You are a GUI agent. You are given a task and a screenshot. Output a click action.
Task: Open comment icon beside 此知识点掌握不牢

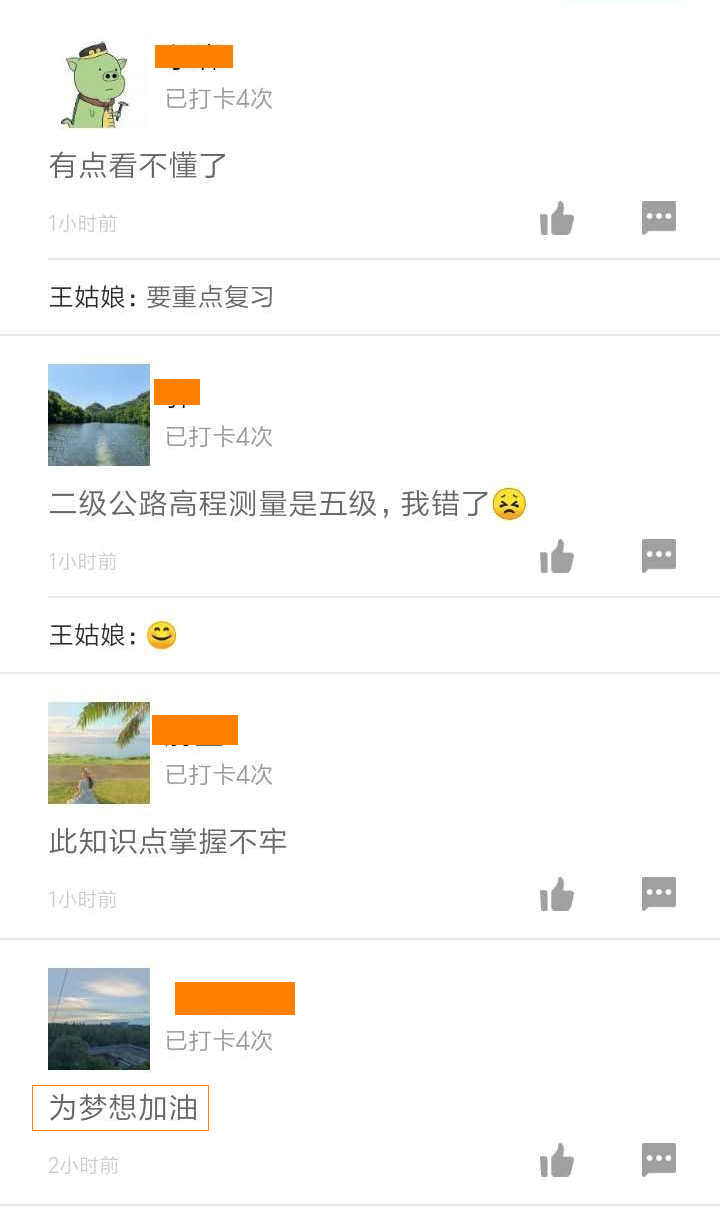(659, 893)
